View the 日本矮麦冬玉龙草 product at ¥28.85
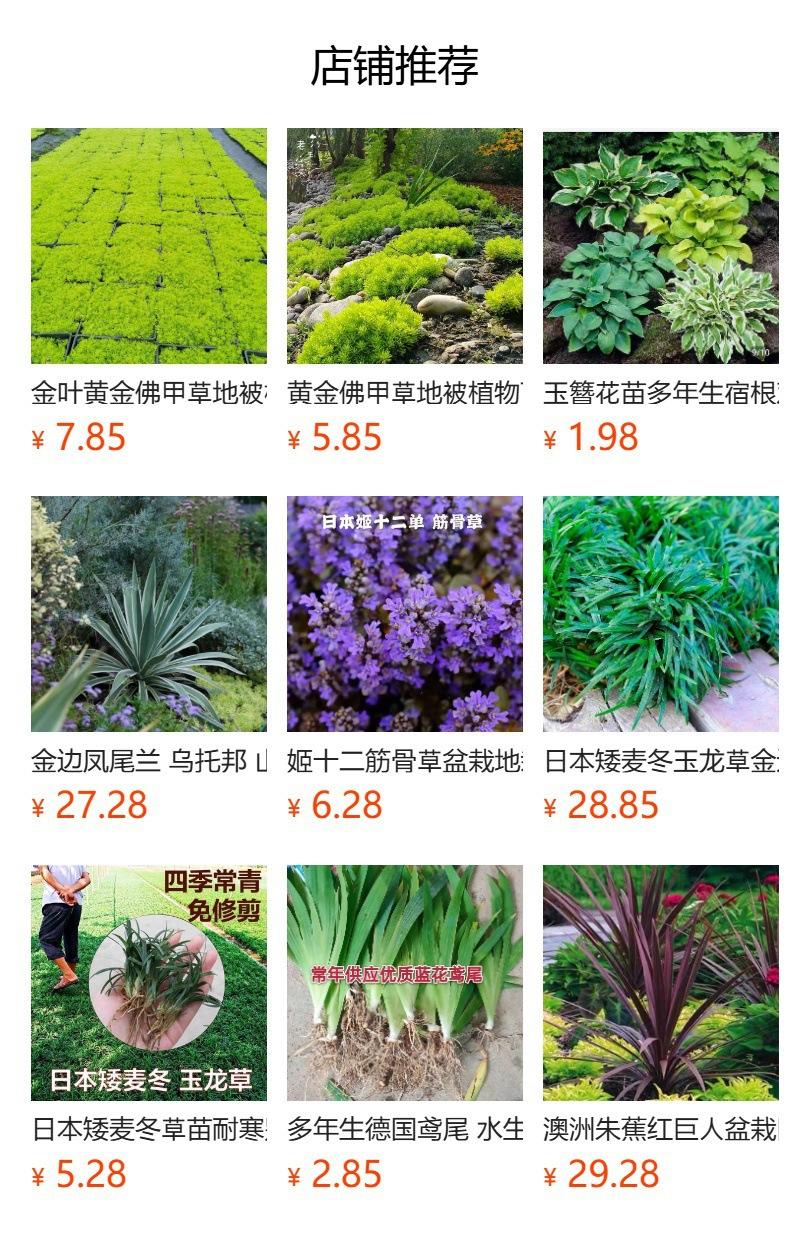790x1234 pixels. (661, 660)
